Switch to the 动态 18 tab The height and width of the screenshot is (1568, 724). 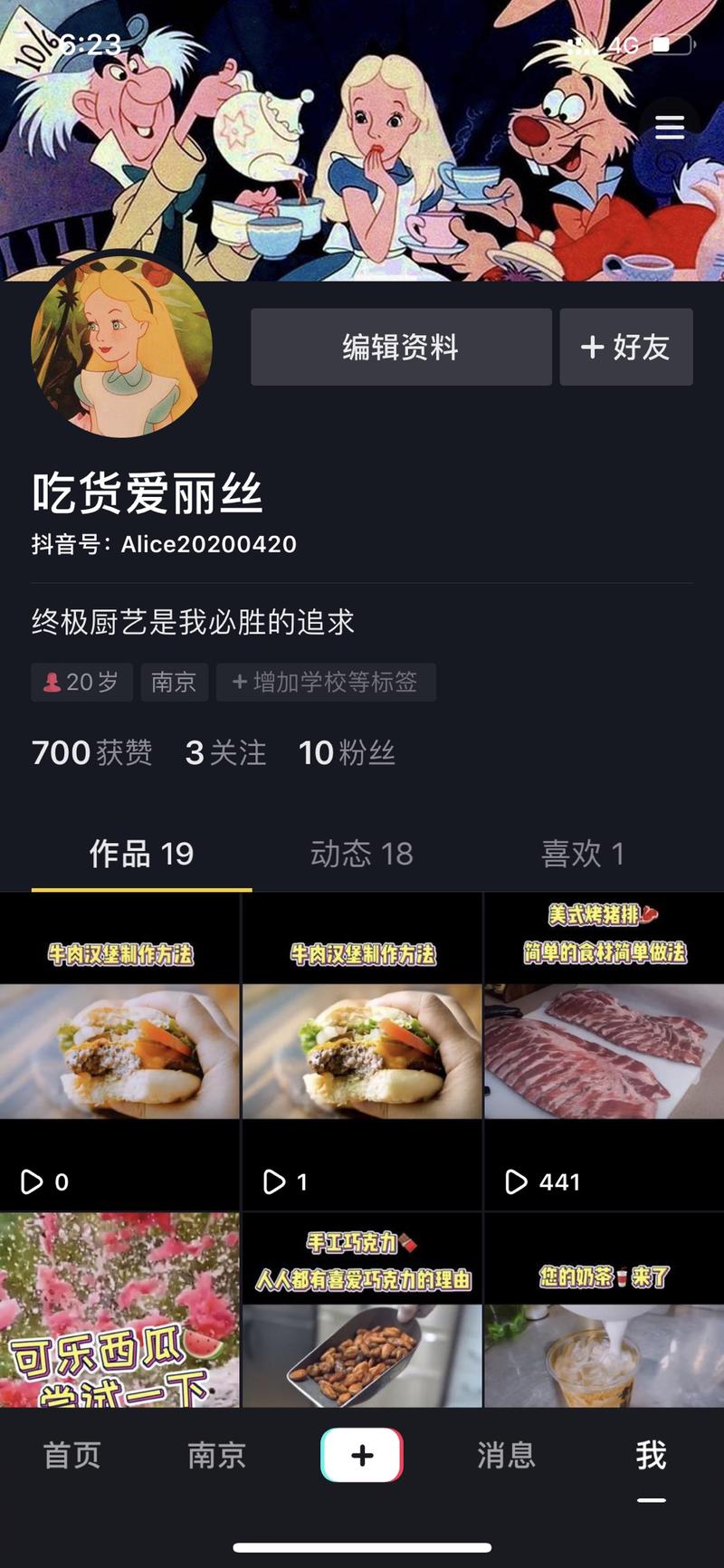tap(360, 854)
